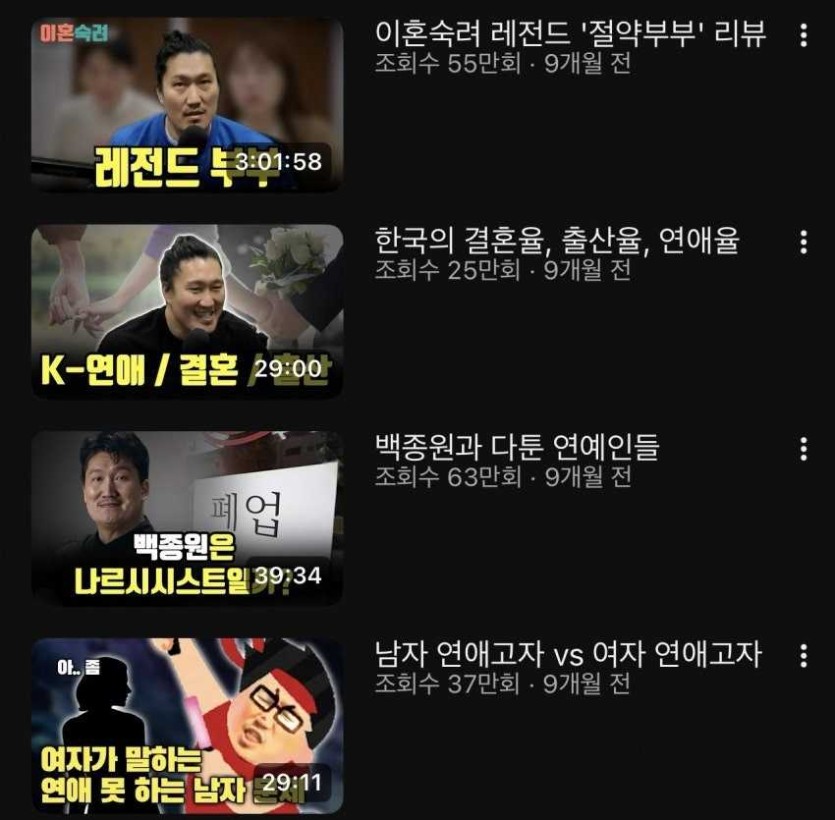
Task: Open the 이혼숙려 레전드 '절약부부' 리뷰 video
Action: [187, 104]
